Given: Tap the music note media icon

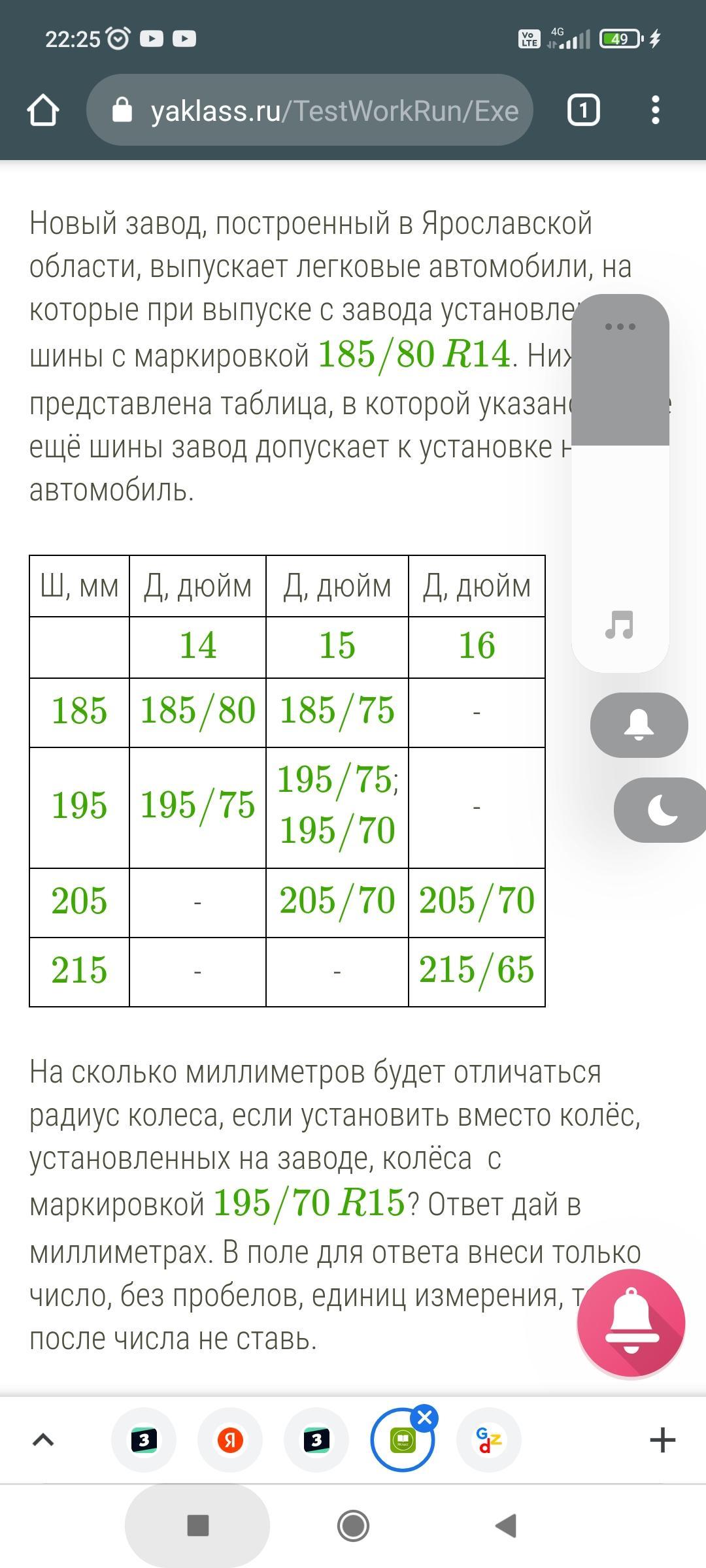Looking at the screenshot, I should (620, 625).
